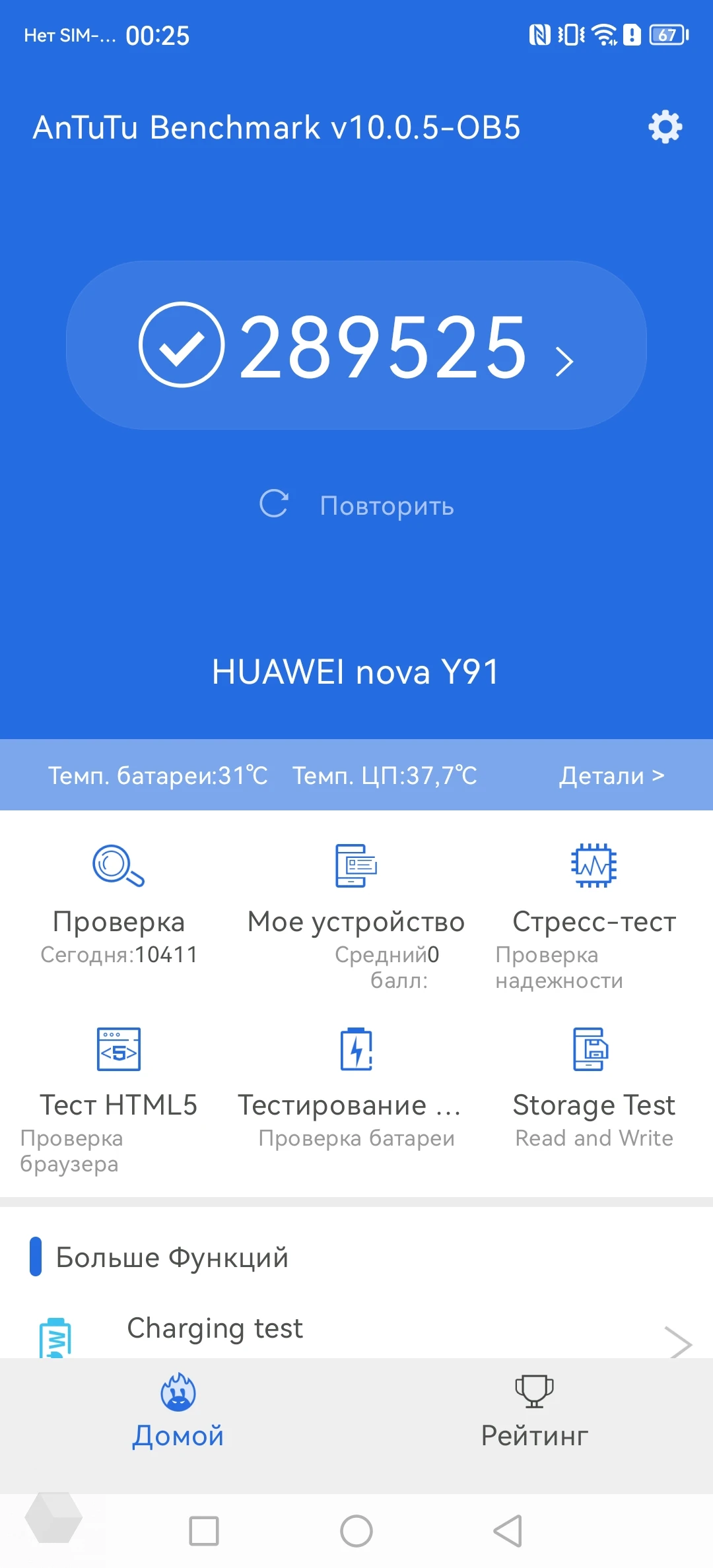Tap Повторить to rerun the benchmark
The image size is (713, 1568).
coord(356,506)
